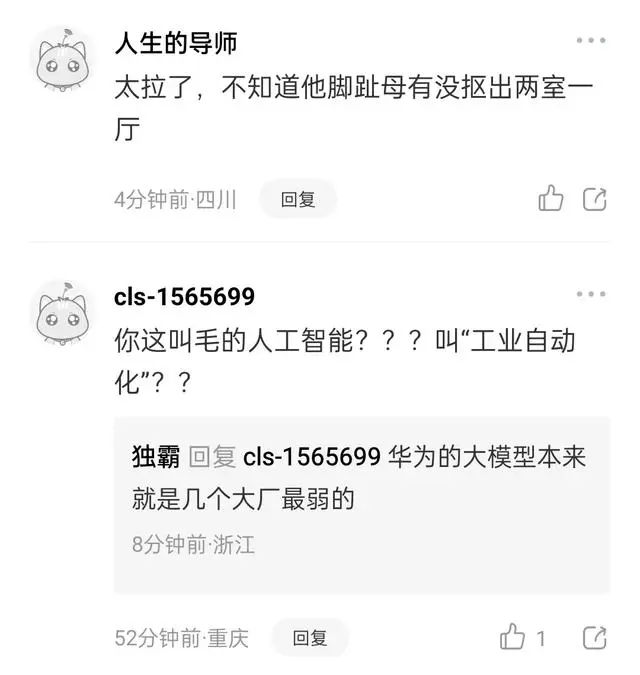Share cls-1565699's comment
Screen dimensions: 640x675
[x=595, y=636]
